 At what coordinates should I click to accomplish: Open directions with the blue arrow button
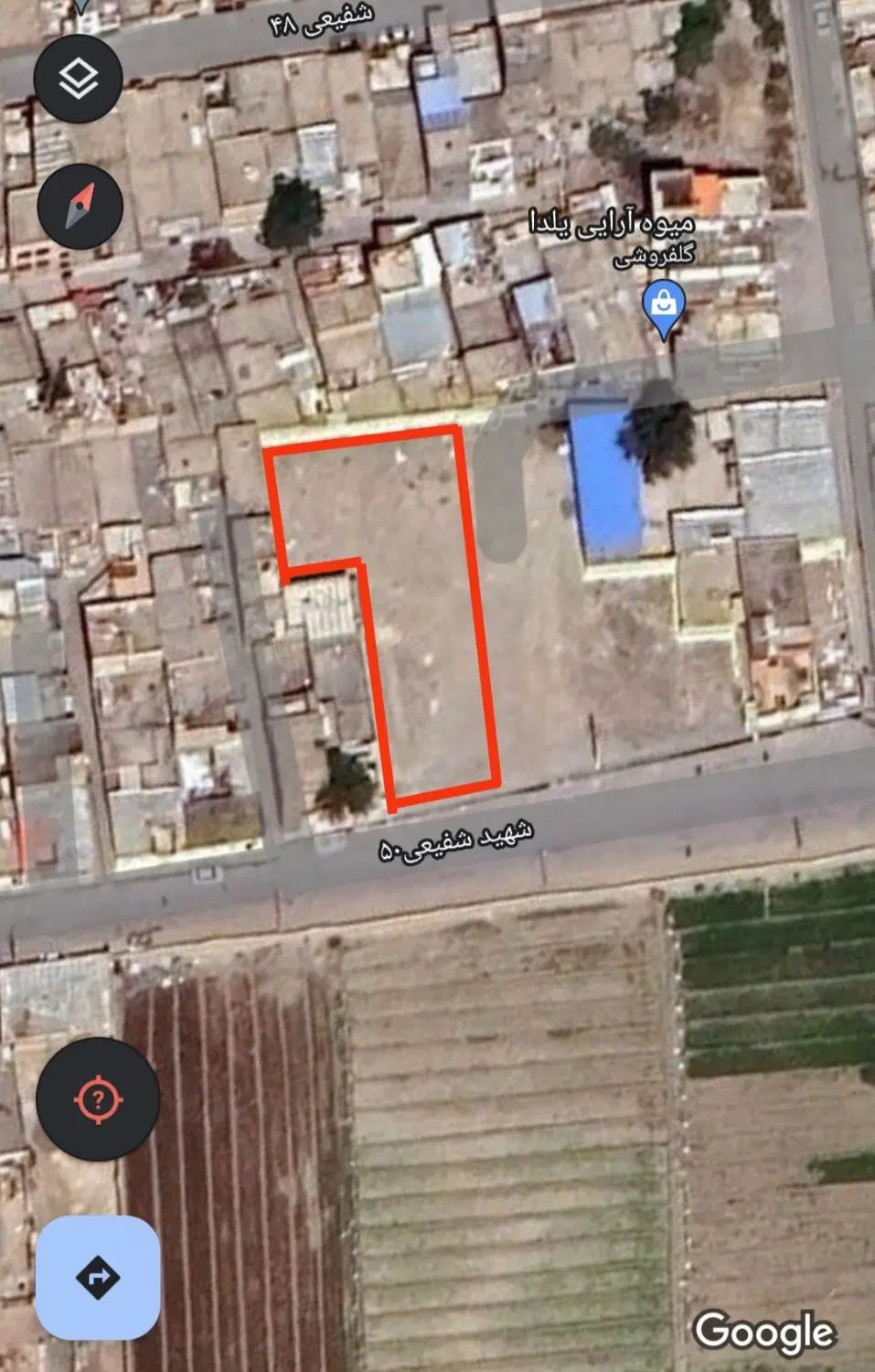click(98, 1277)
